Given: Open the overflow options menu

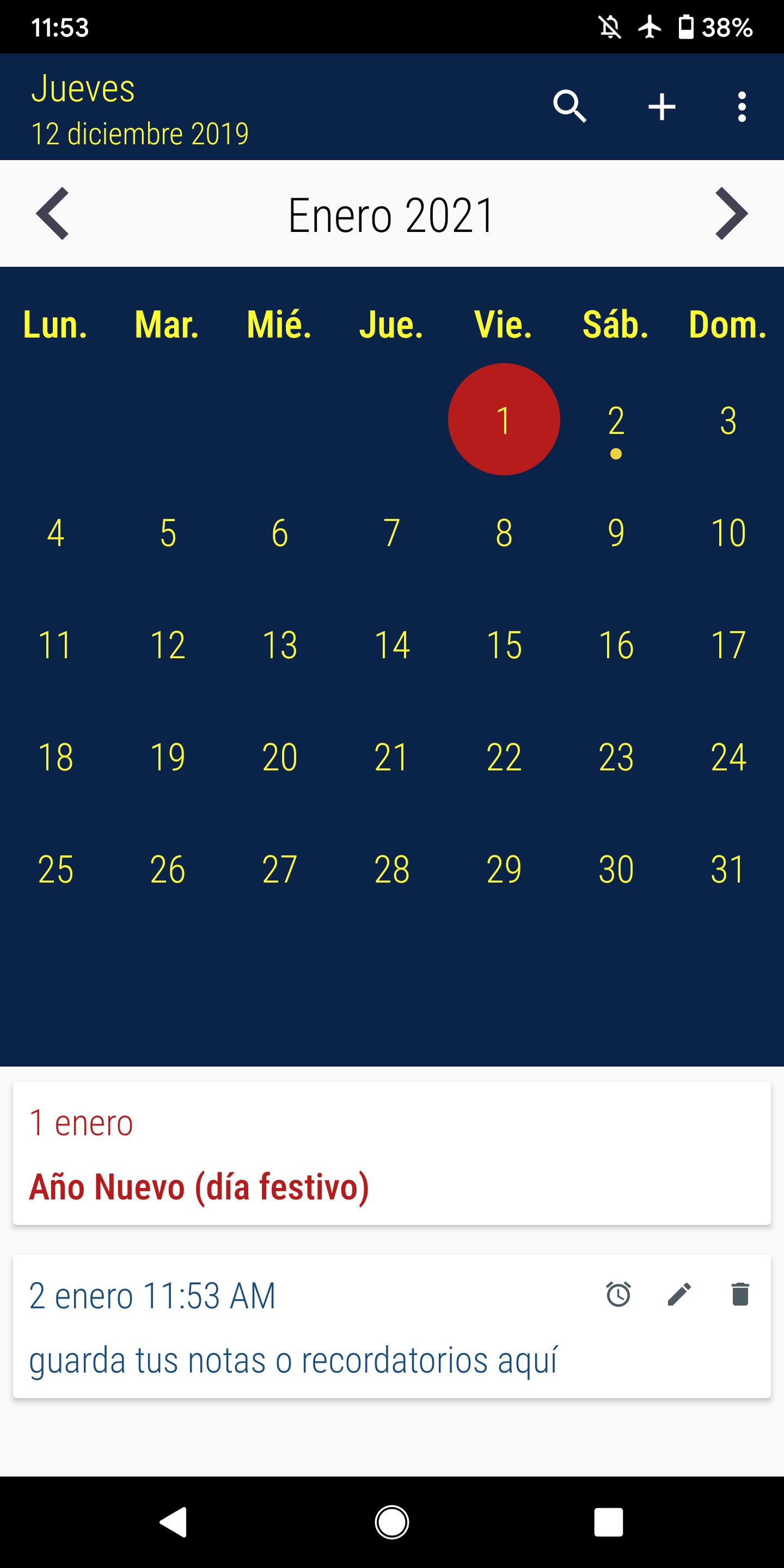Looking at the screenshot, I should 742,107.
